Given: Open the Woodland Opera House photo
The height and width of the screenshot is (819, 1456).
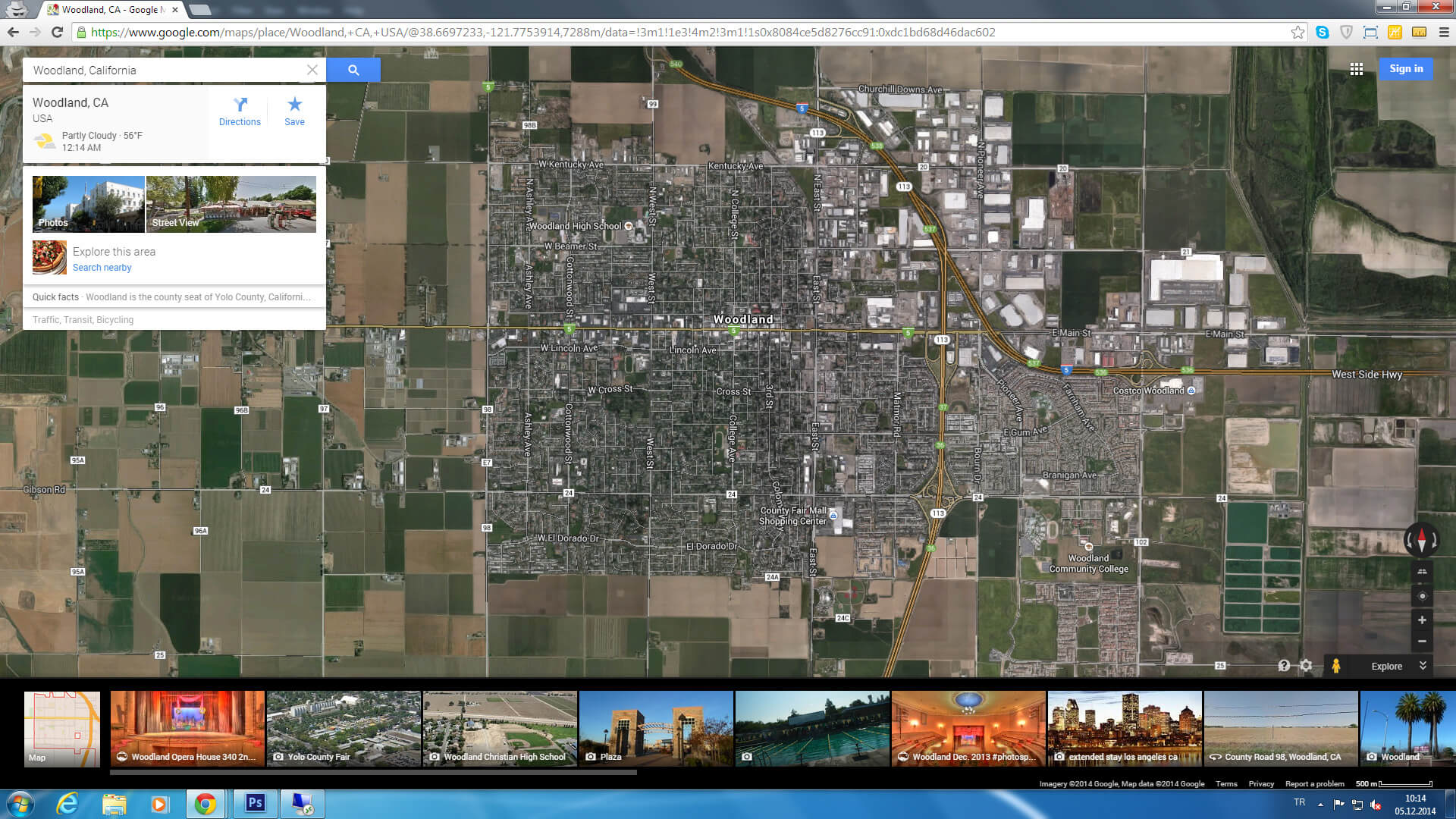Looking at the screenshot, I should coord(187,728).
